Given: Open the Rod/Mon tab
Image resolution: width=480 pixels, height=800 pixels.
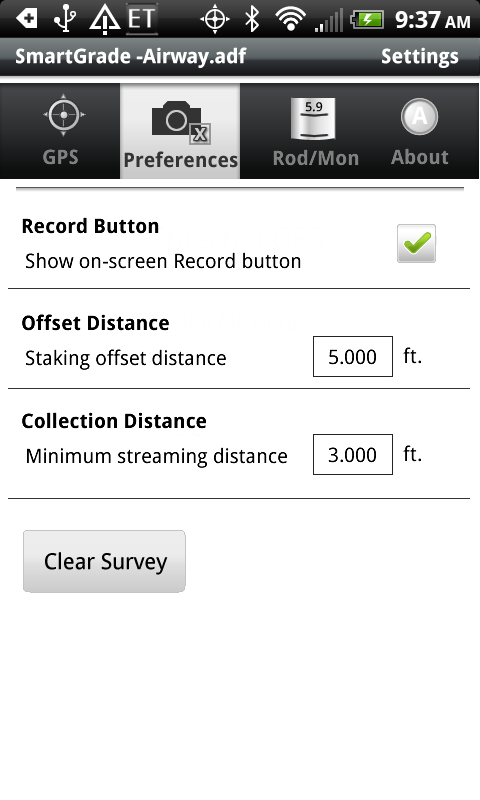Looking at the screenshot, I should [x=315, y=131].
